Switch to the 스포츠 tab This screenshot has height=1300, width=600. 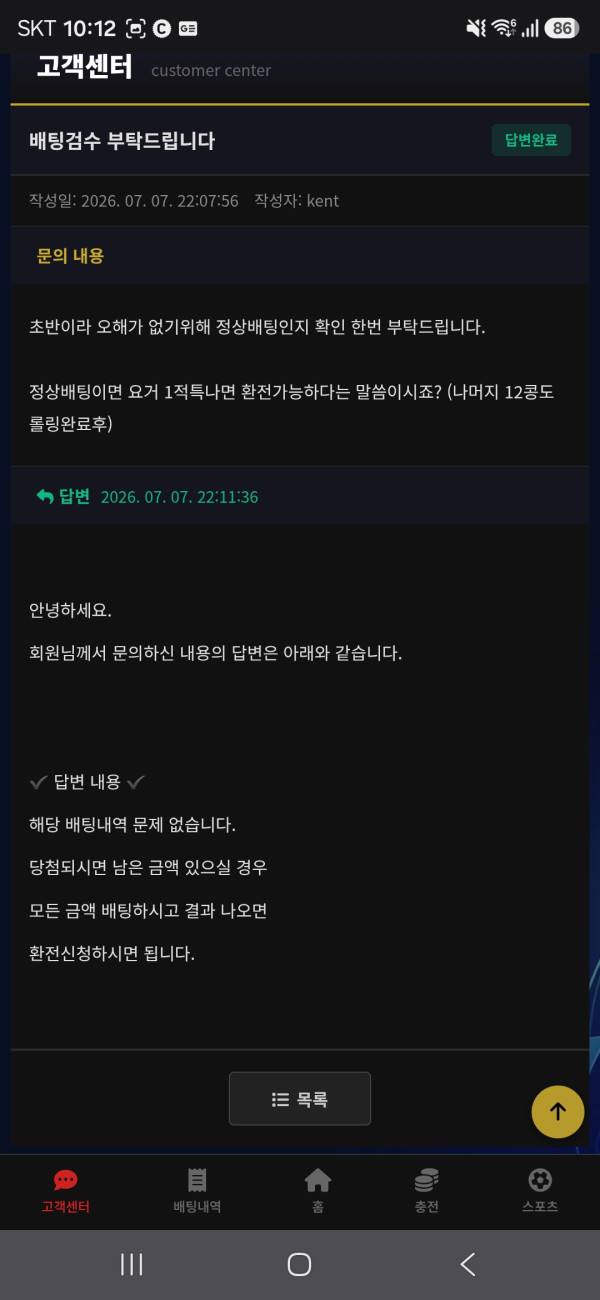pyautogui.click(x=540, y=1192)
